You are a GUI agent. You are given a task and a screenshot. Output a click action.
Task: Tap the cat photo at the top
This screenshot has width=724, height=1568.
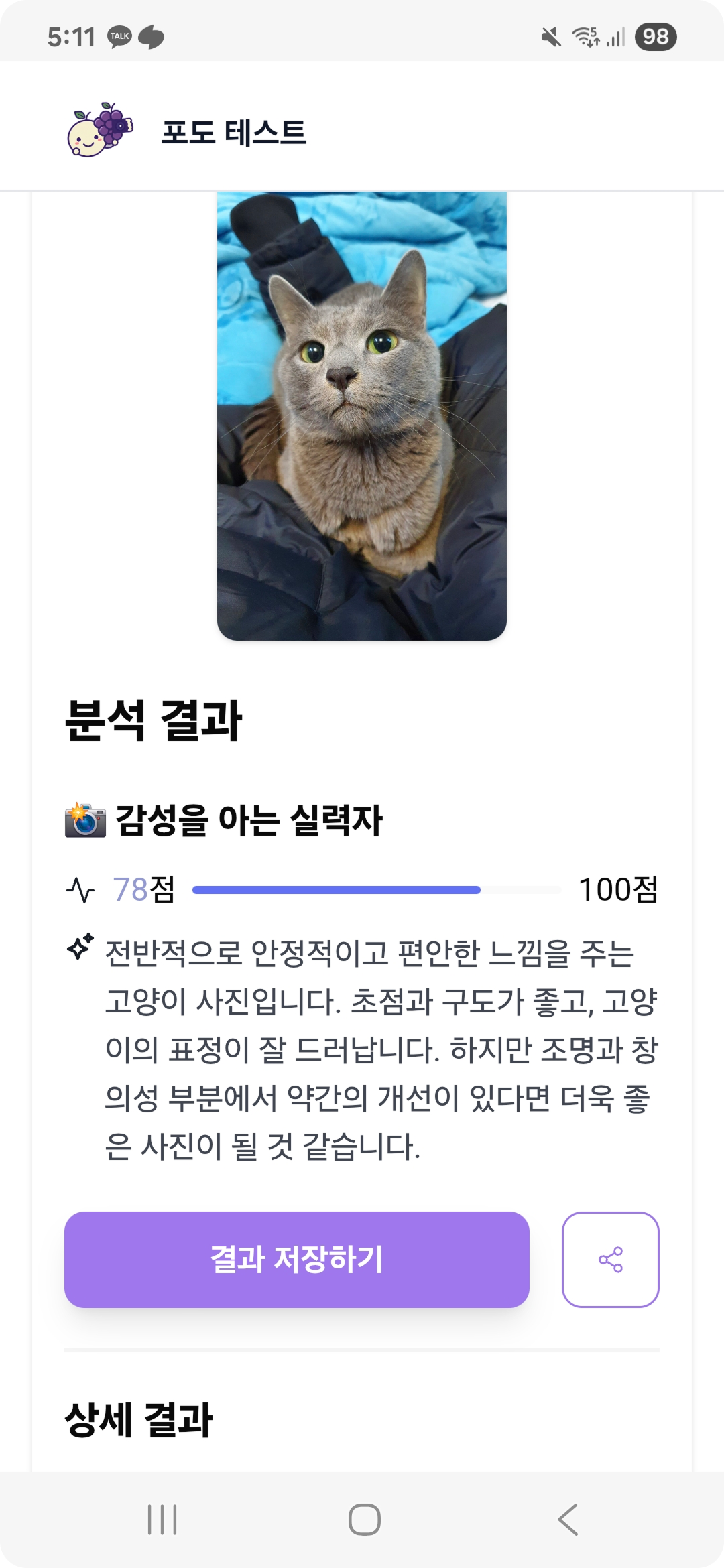(x=361, y=415)
